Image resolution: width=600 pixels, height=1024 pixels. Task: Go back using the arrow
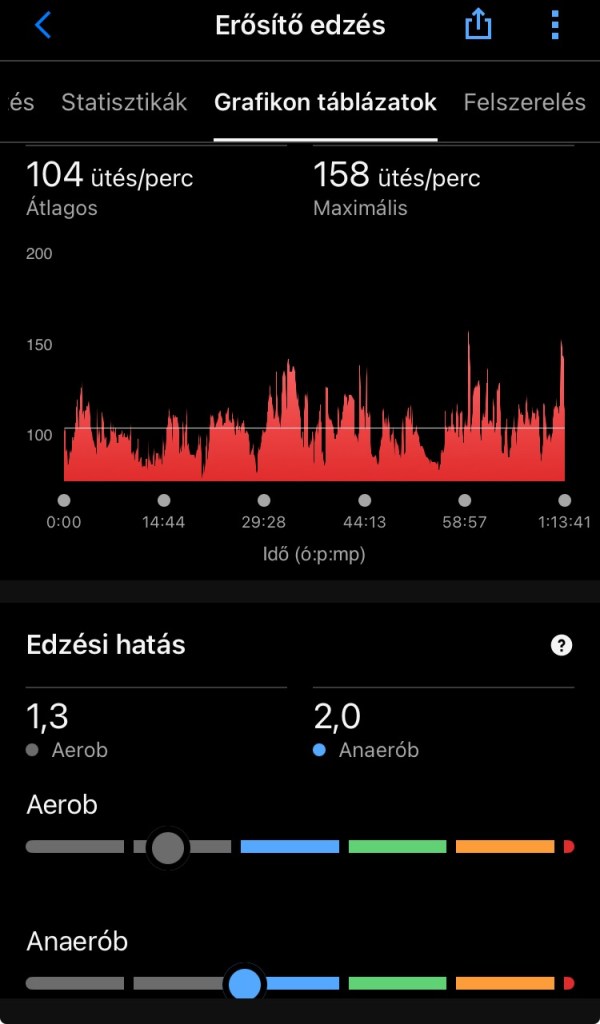click(x=42, y=26)
